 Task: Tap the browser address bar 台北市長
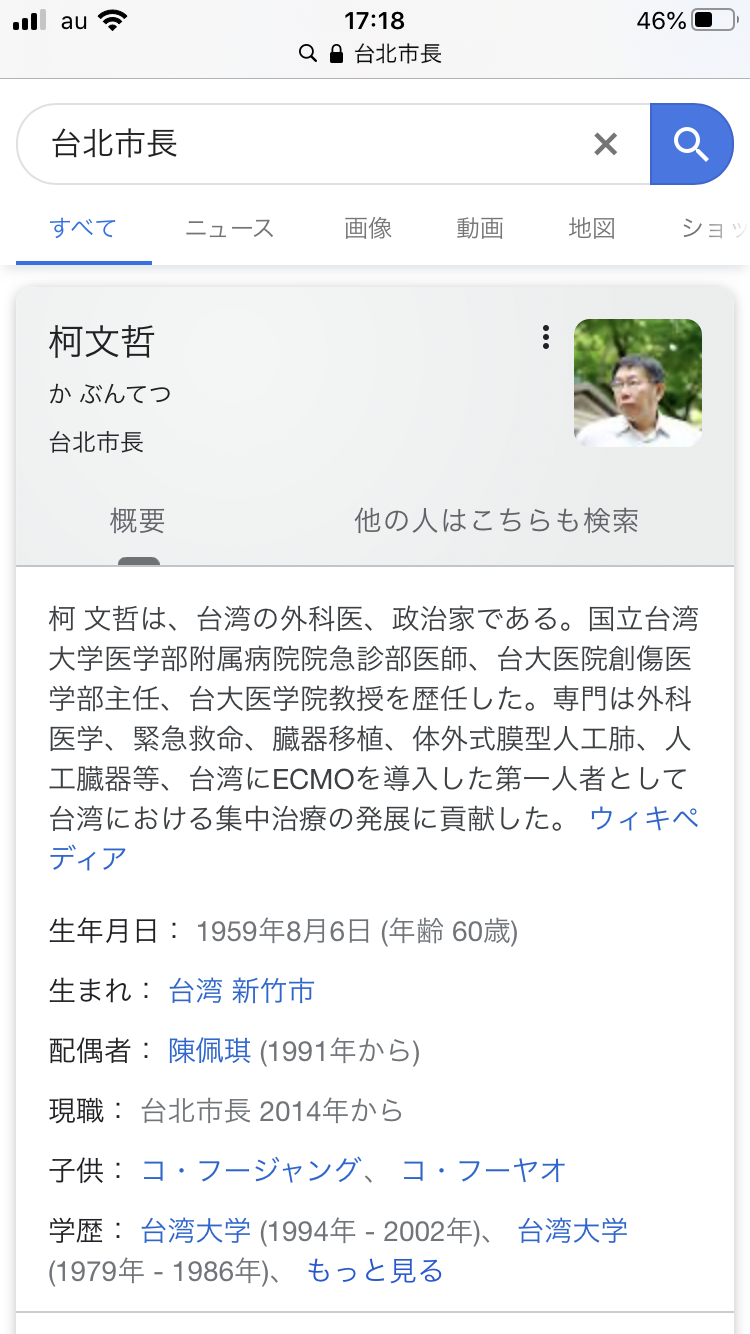[375, 53]
